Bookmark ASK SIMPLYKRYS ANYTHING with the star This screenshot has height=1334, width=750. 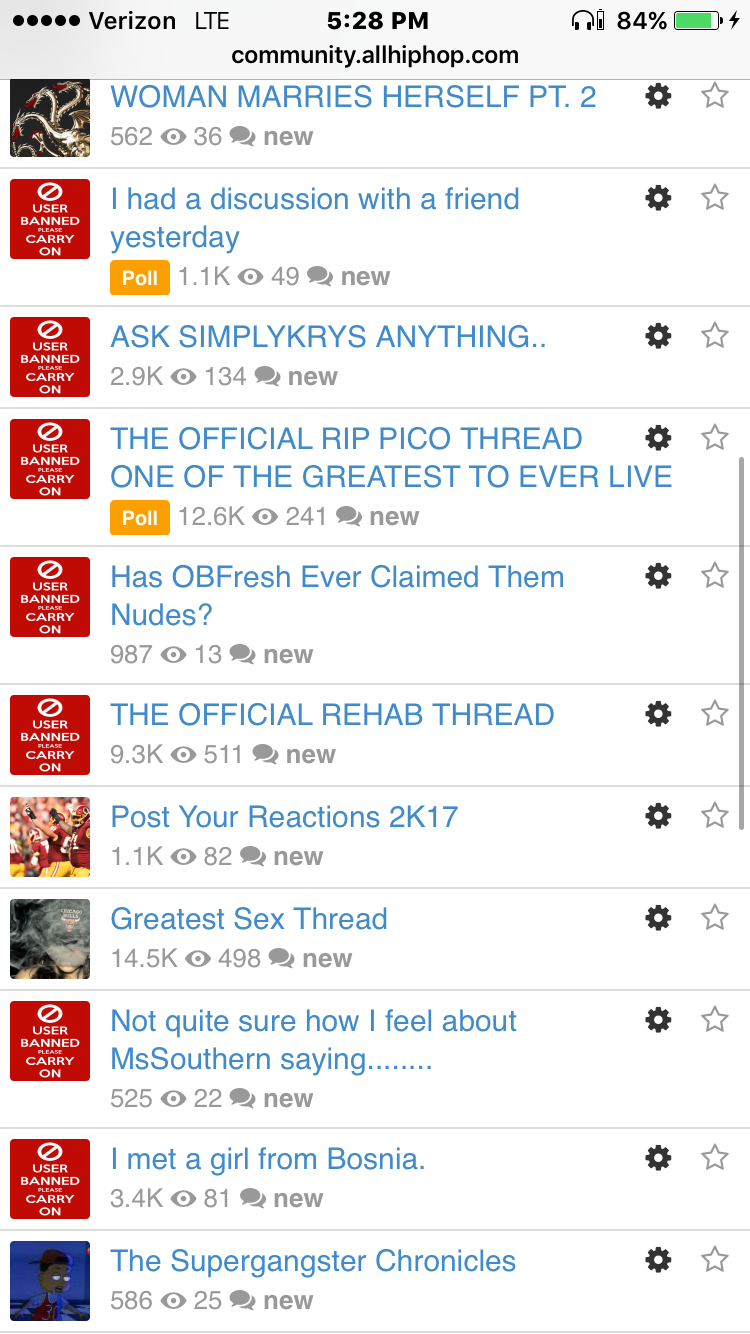click(714, 335)
